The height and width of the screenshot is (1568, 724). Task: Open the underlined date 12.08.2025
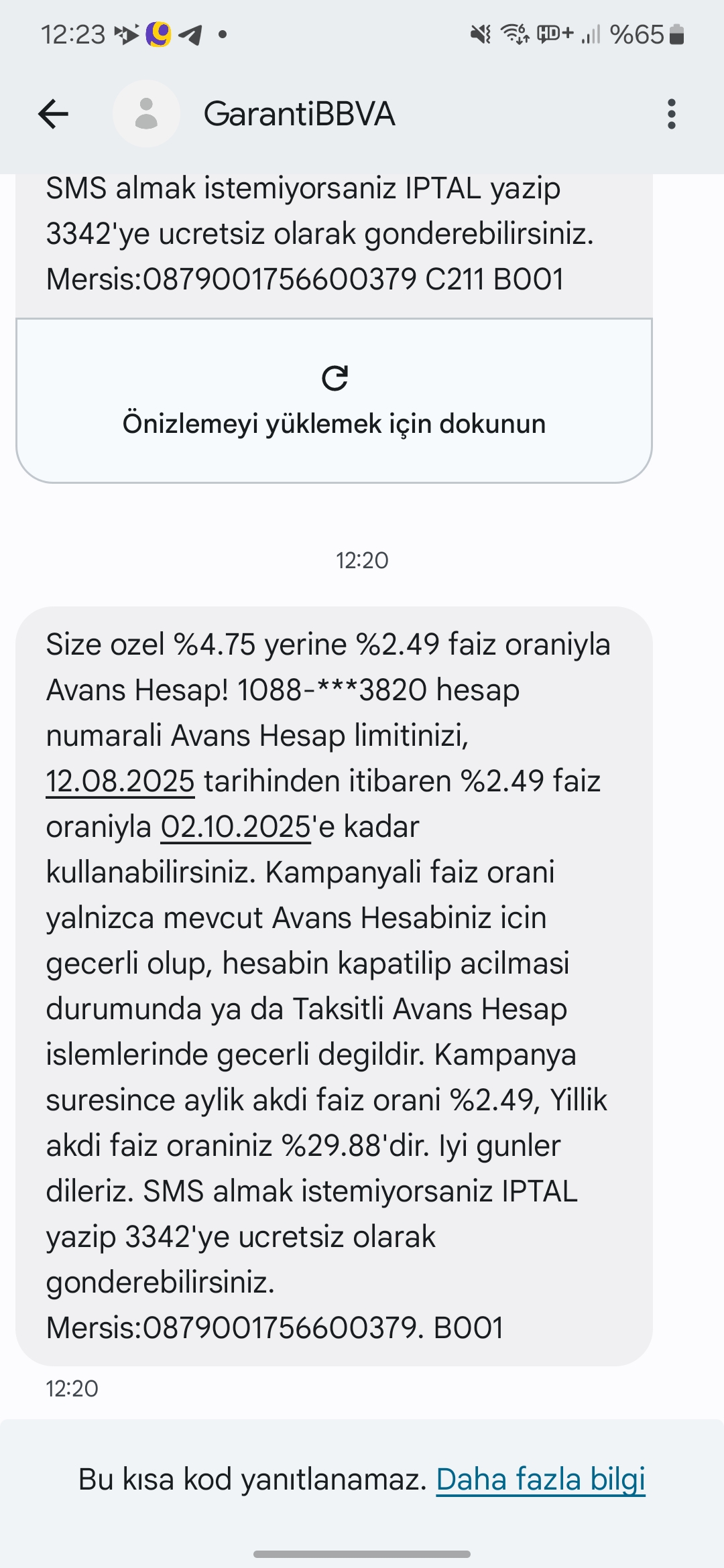(120, 781)
